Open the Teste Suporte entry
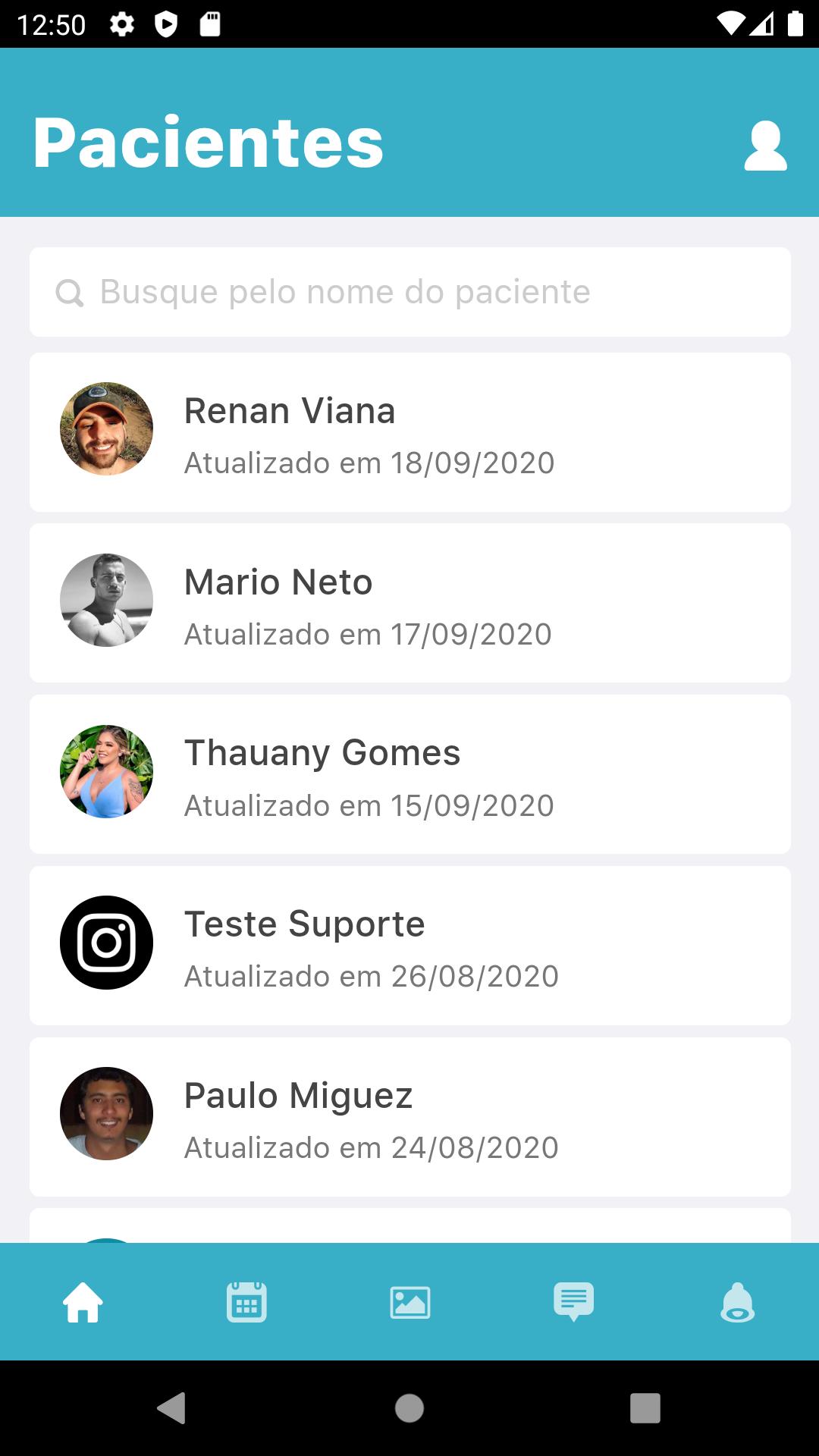819x1456 pixels. pos(409,946)
